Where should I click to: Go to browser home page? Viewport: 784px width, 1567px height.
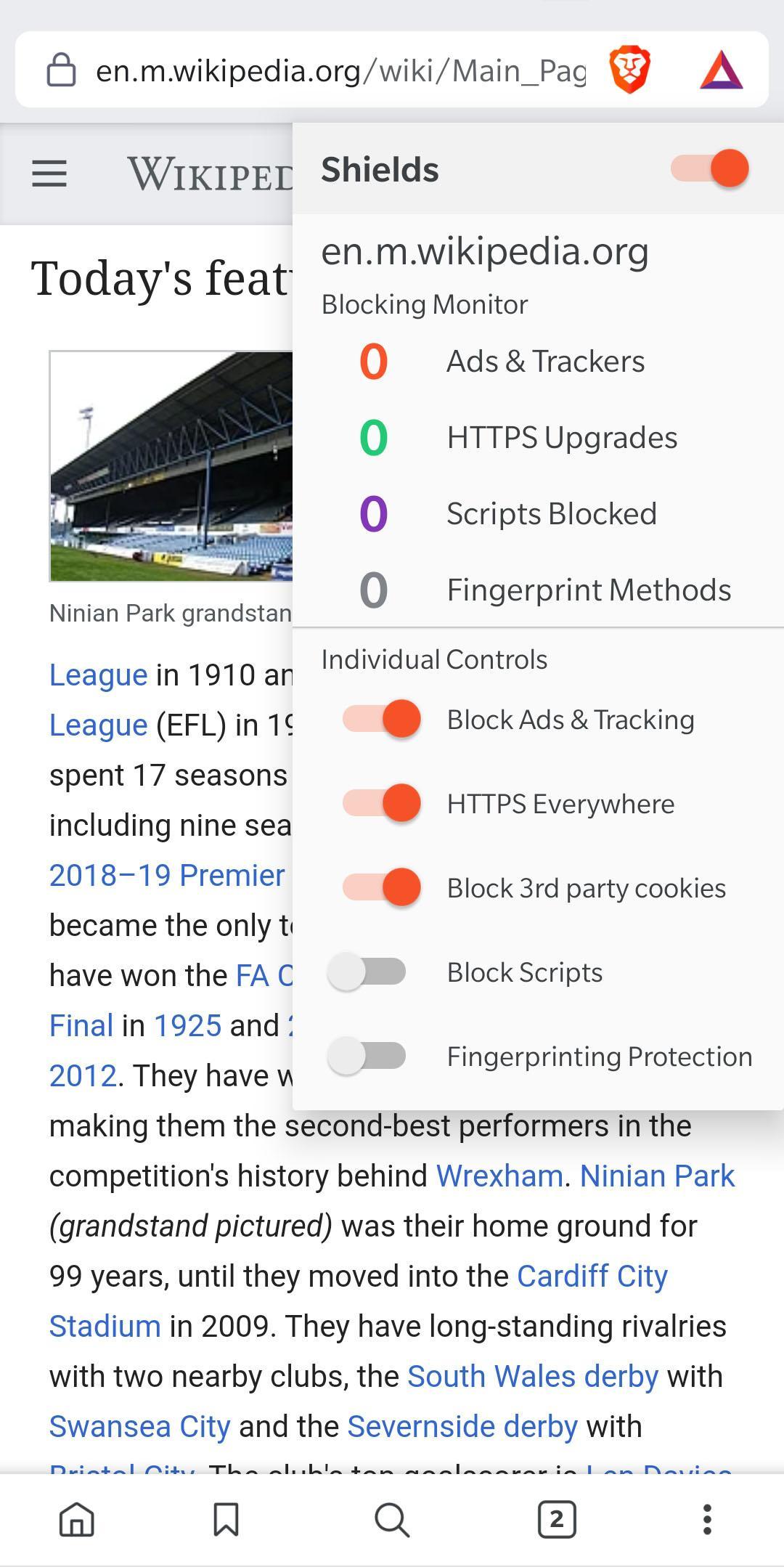coord(77,1518)
